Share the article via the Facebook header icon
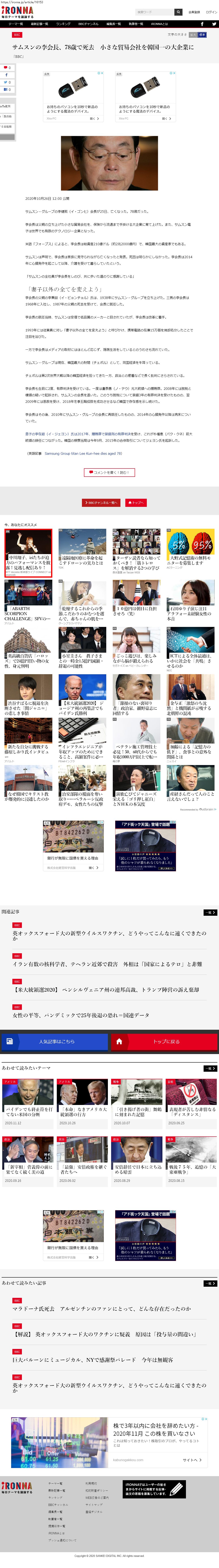Image resolution: width=219 pixels, height=1568 pixels. (202, 24)
